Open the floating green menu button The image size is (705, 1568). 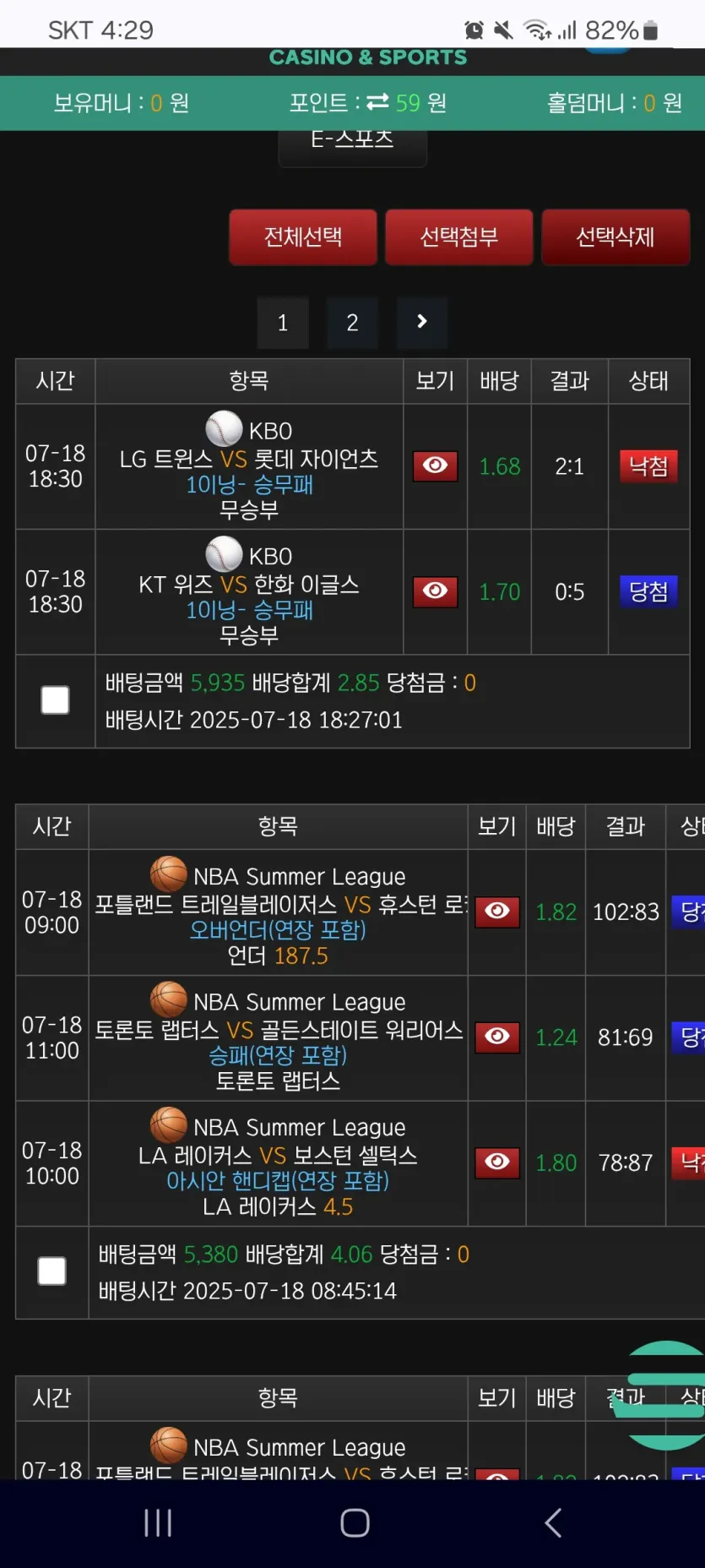667,1395
